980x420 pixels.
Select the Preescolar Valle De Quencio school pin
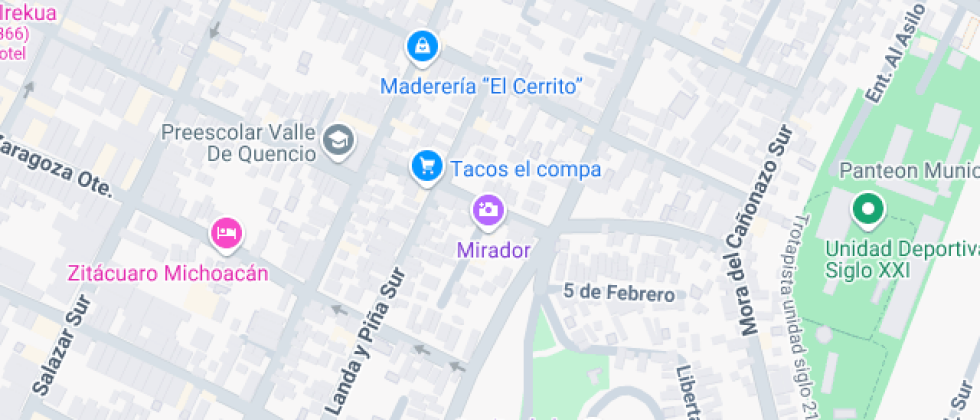pyautogui.click(x=341, y=140)
